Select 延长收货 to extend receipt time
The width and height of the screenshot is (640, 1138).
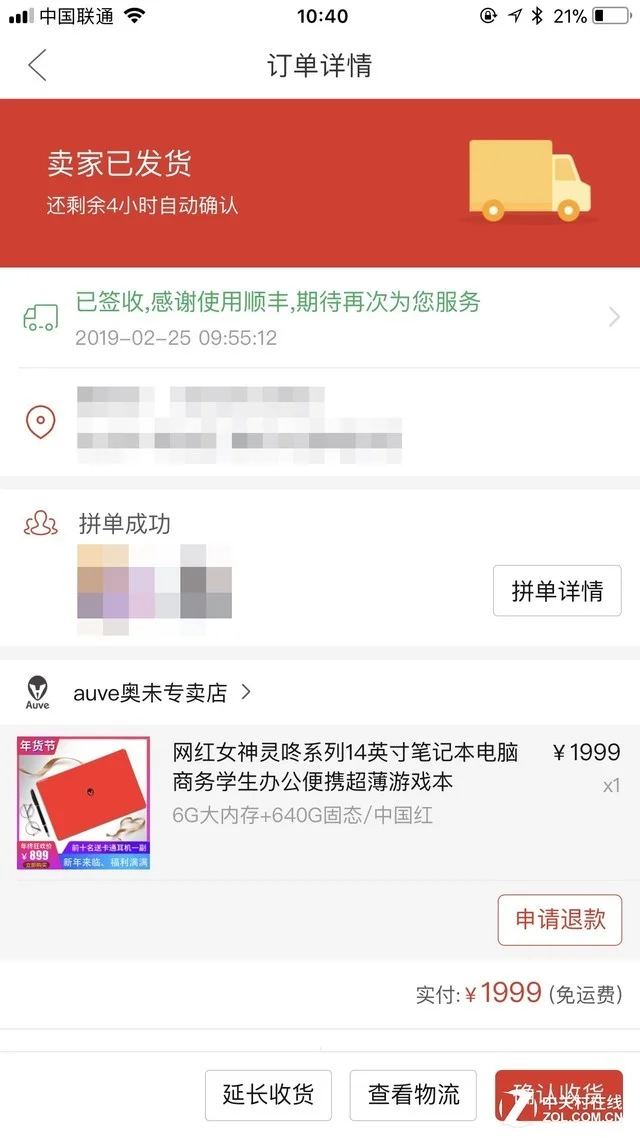coord(268,1094)
